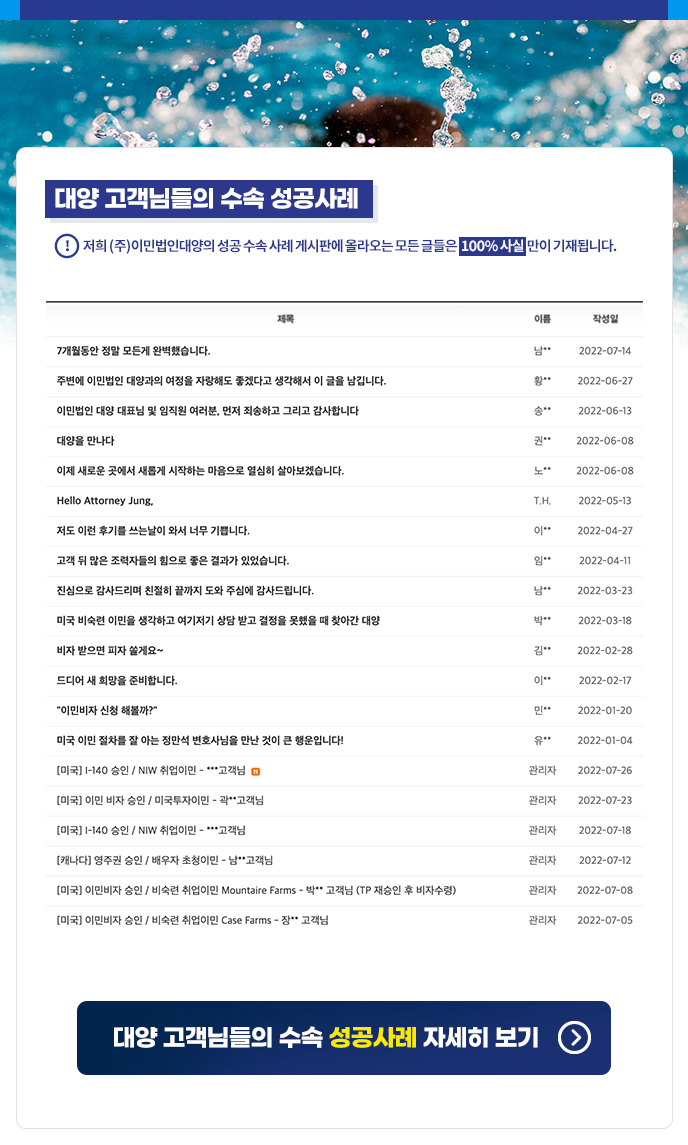Open the I-140 승인 post dated 2022-07-26
The width and height of the screenshot is (688, 1145).
click(150, 770)
